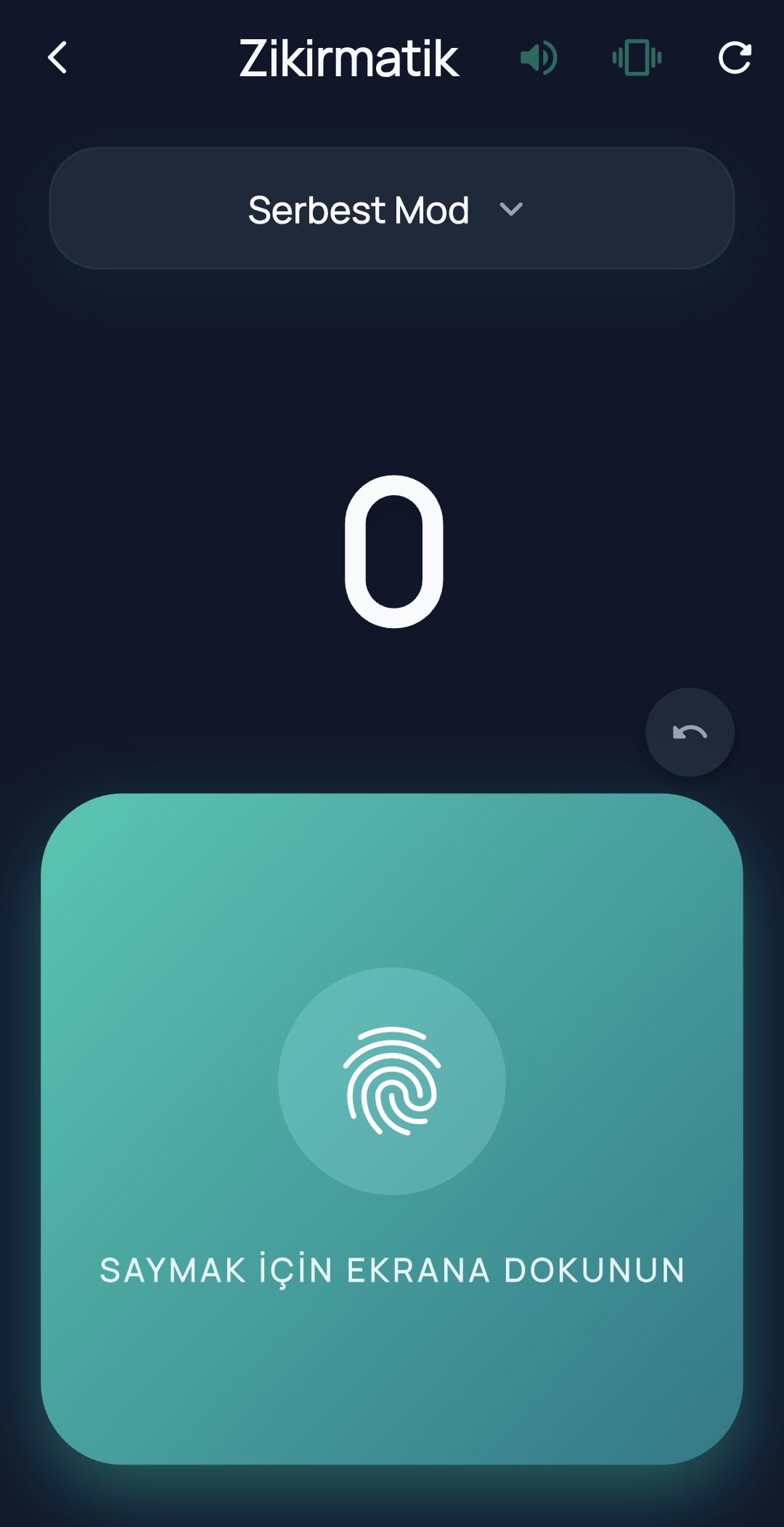Toggle the sound speaker icon
784x1527 pixels.
[539, 58]
